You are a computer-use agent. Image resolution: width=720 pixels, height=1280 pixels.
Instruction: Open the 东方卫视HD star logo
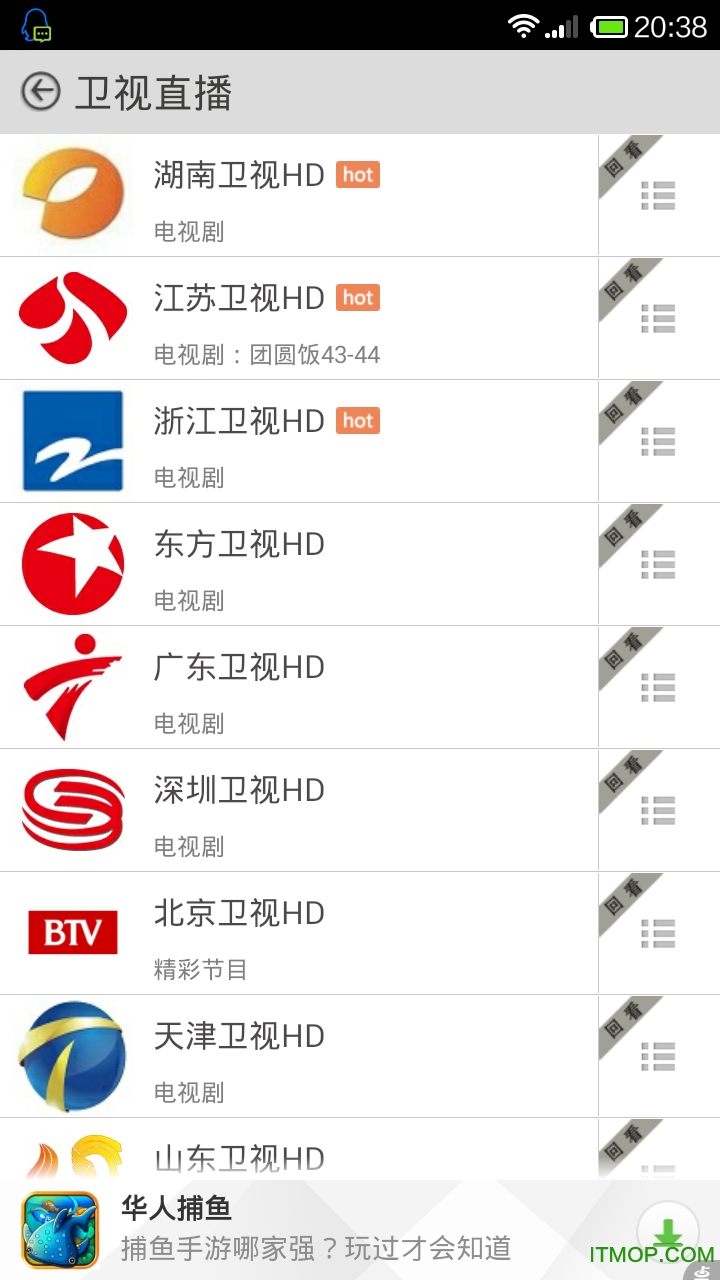click(72, 562)
